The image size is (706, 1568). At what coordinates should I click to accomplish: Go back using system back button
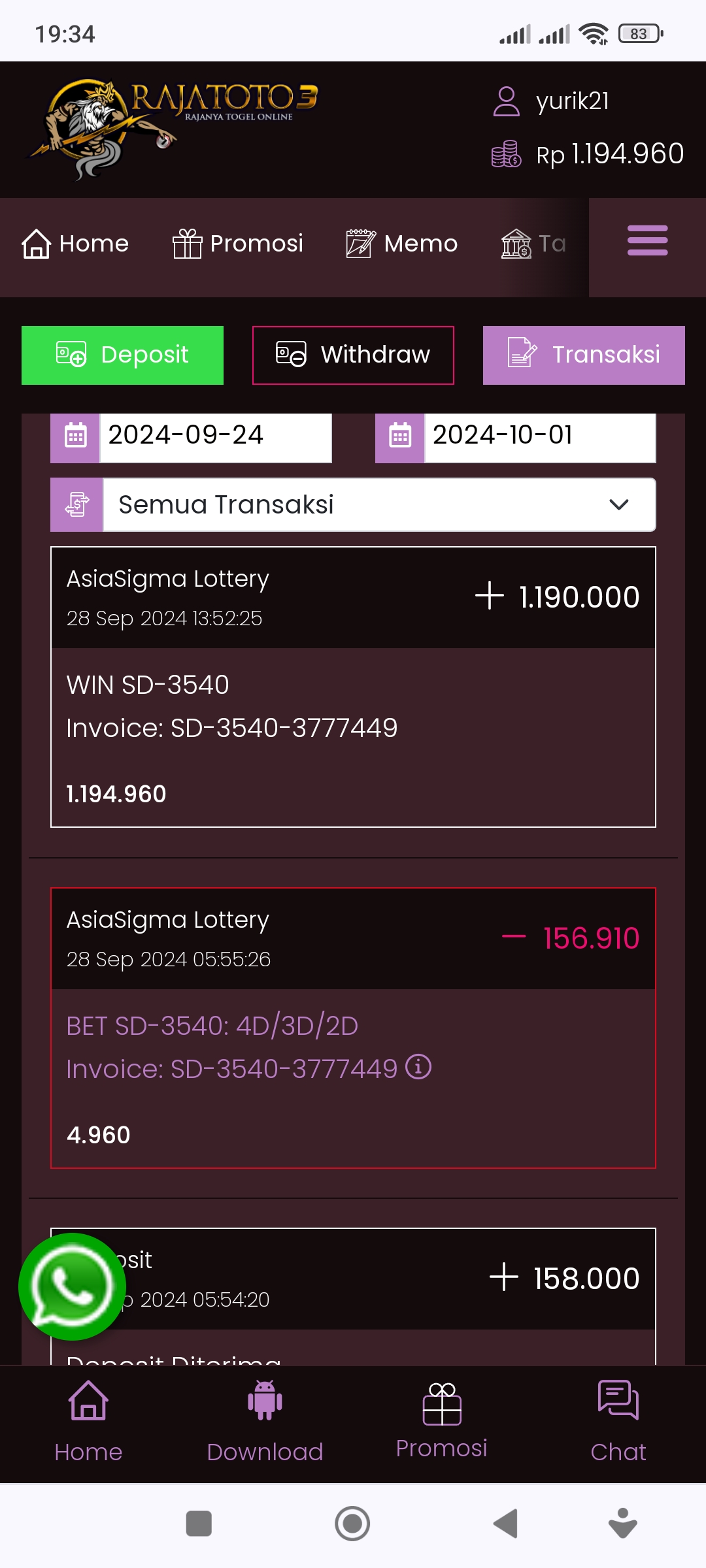(505, 1524)
